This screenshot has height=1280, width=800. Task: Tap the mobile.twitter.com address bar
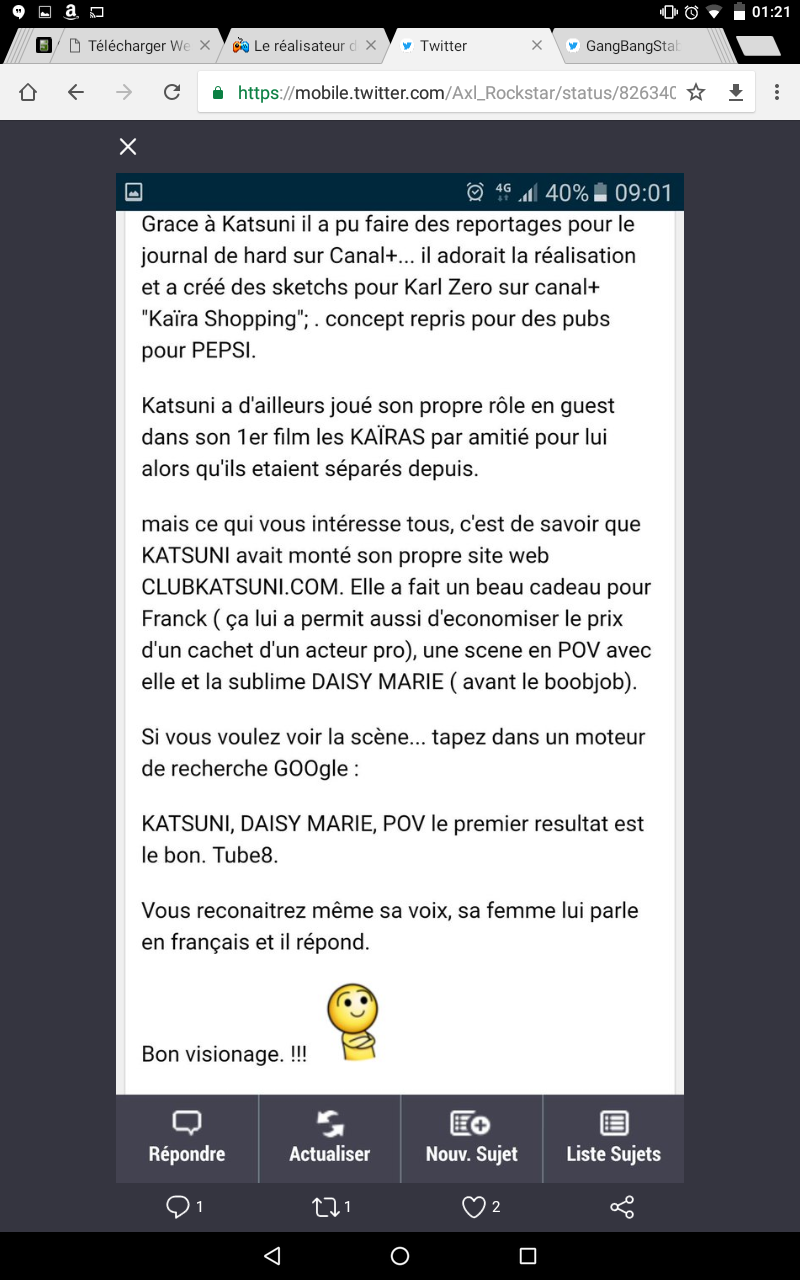445,93
